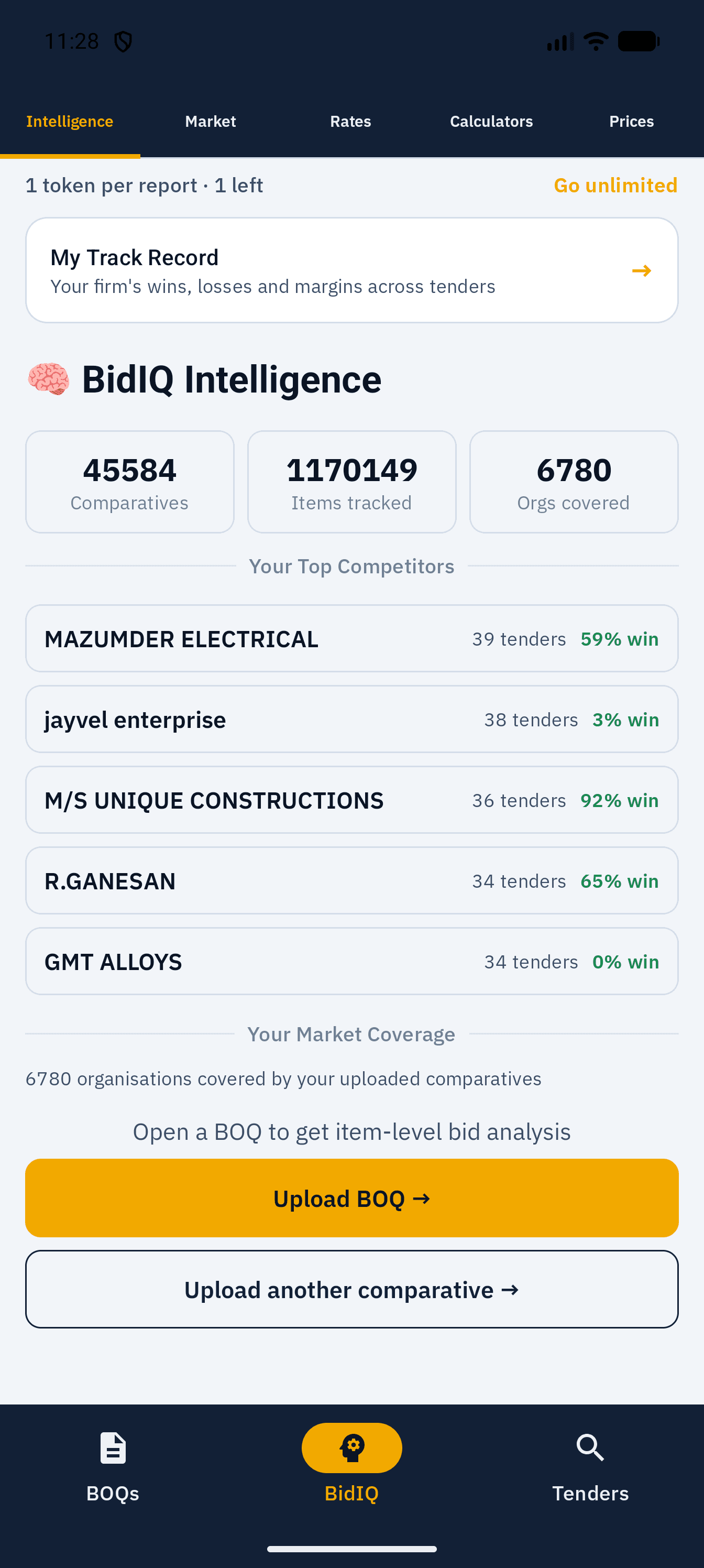View the jayvel enterprise competitor row
This screenshot has height=1568, width=704.
tap(351, 719)
